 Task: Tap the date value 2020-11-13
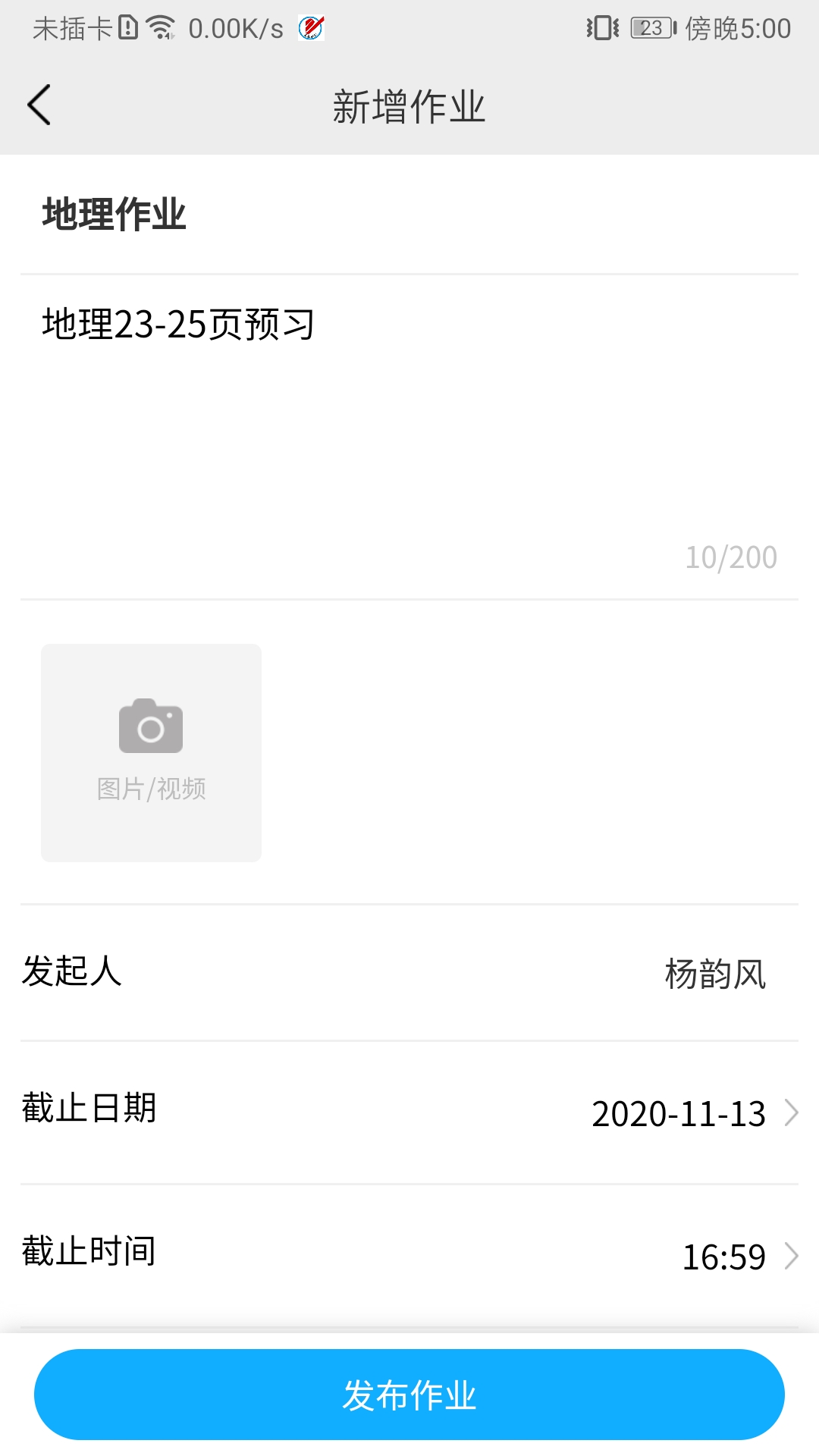click(x=680, y=1113)
